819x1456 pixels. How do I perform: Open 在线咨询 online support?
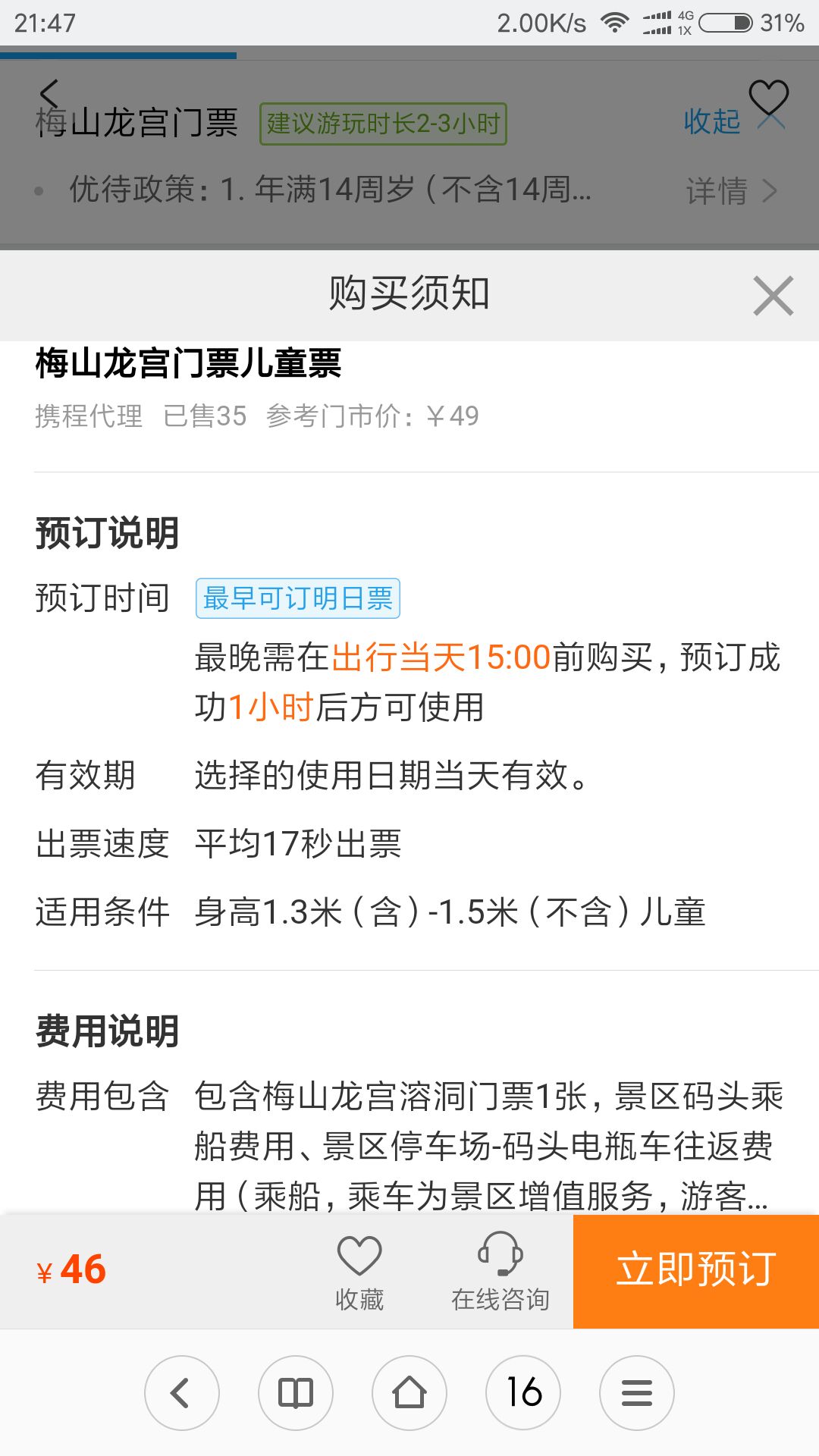coord(500,1272)
